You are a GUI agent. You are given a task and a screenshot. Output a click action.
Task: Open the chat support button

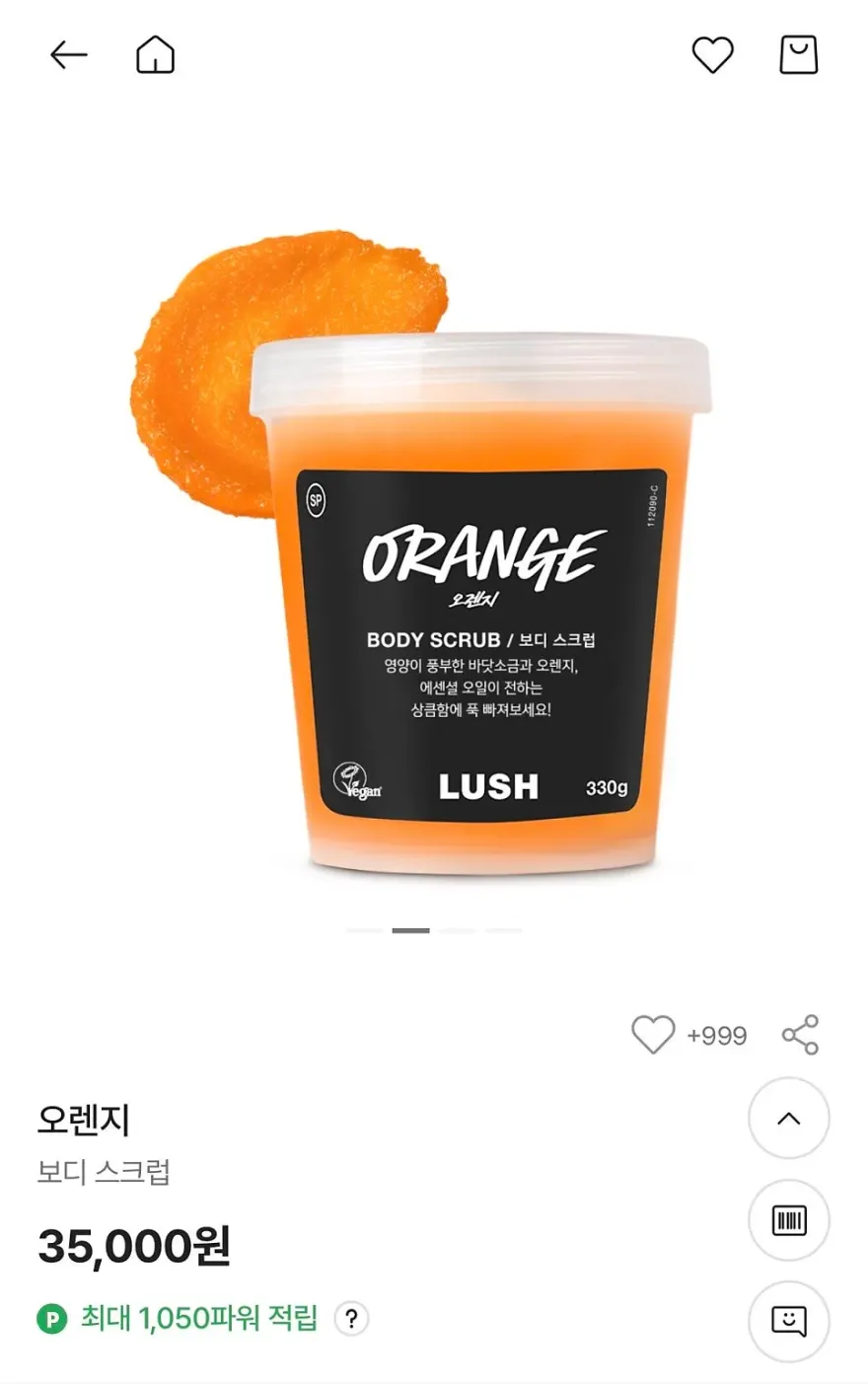(789, 1322)
